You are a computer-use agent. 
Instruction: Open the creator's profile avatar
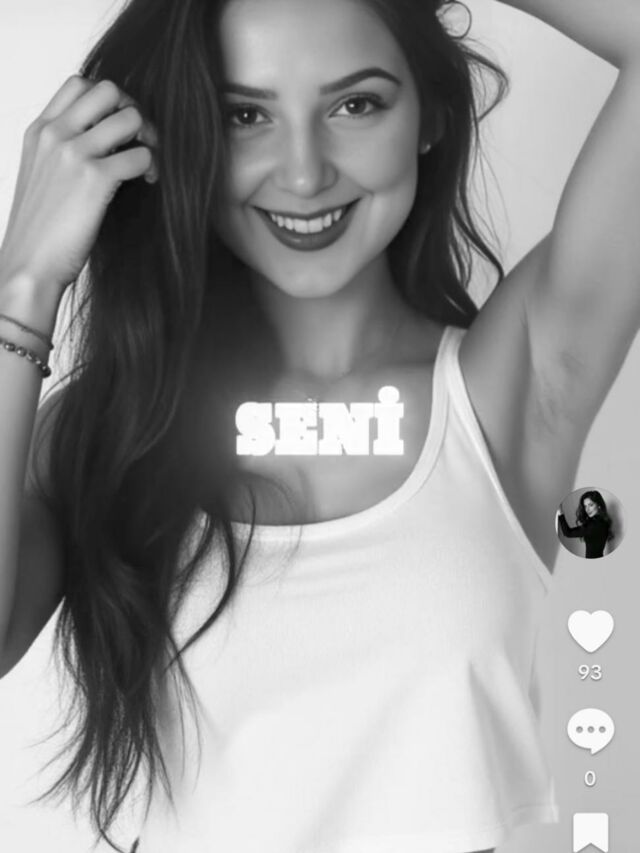tap(590, 523)
